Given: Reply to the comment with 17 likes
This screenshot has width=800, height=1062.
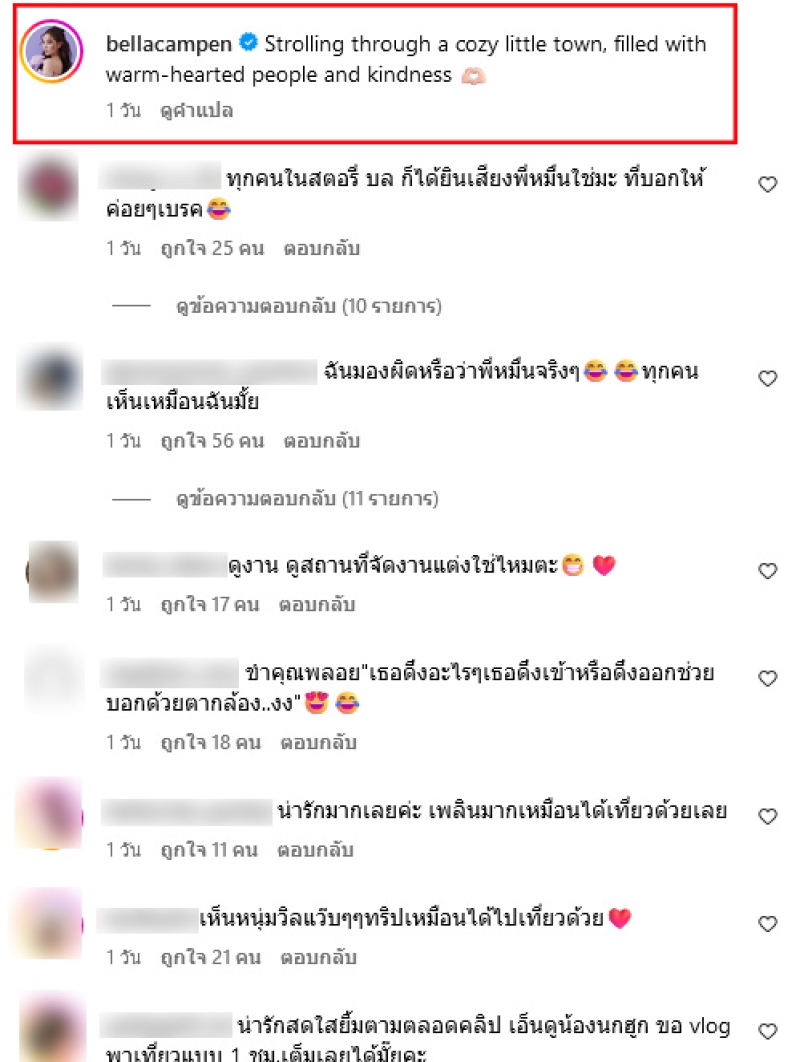Looking at the screenshot, I should point(317,604).
